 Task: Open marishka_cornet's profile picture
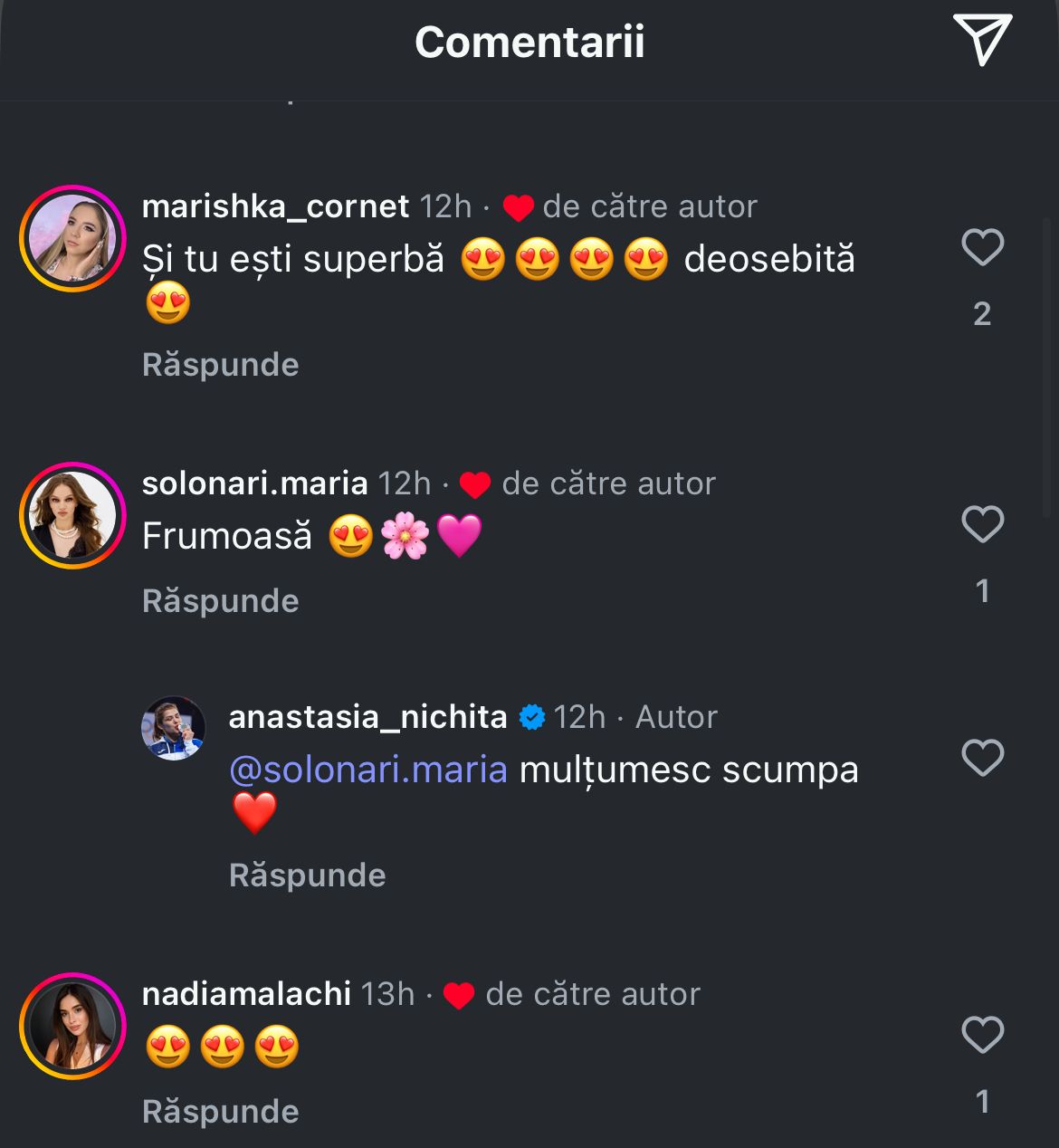pyautogui.click(x=72, y=239)
